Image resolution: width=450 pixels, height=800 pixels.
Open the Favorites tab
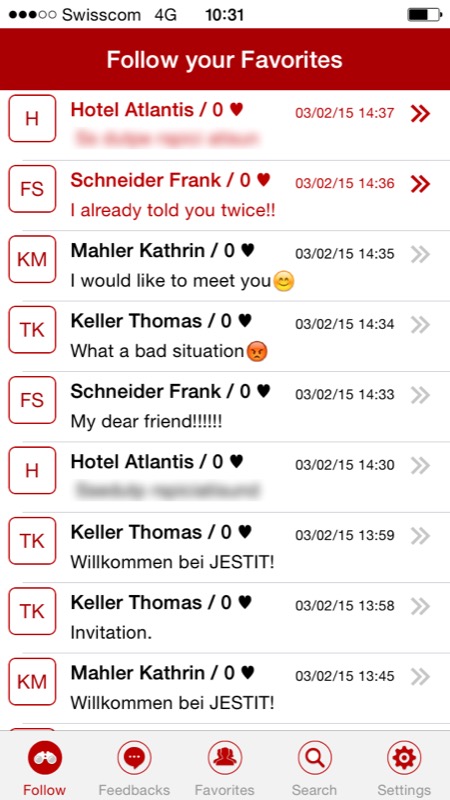click(x=224, y=767)
